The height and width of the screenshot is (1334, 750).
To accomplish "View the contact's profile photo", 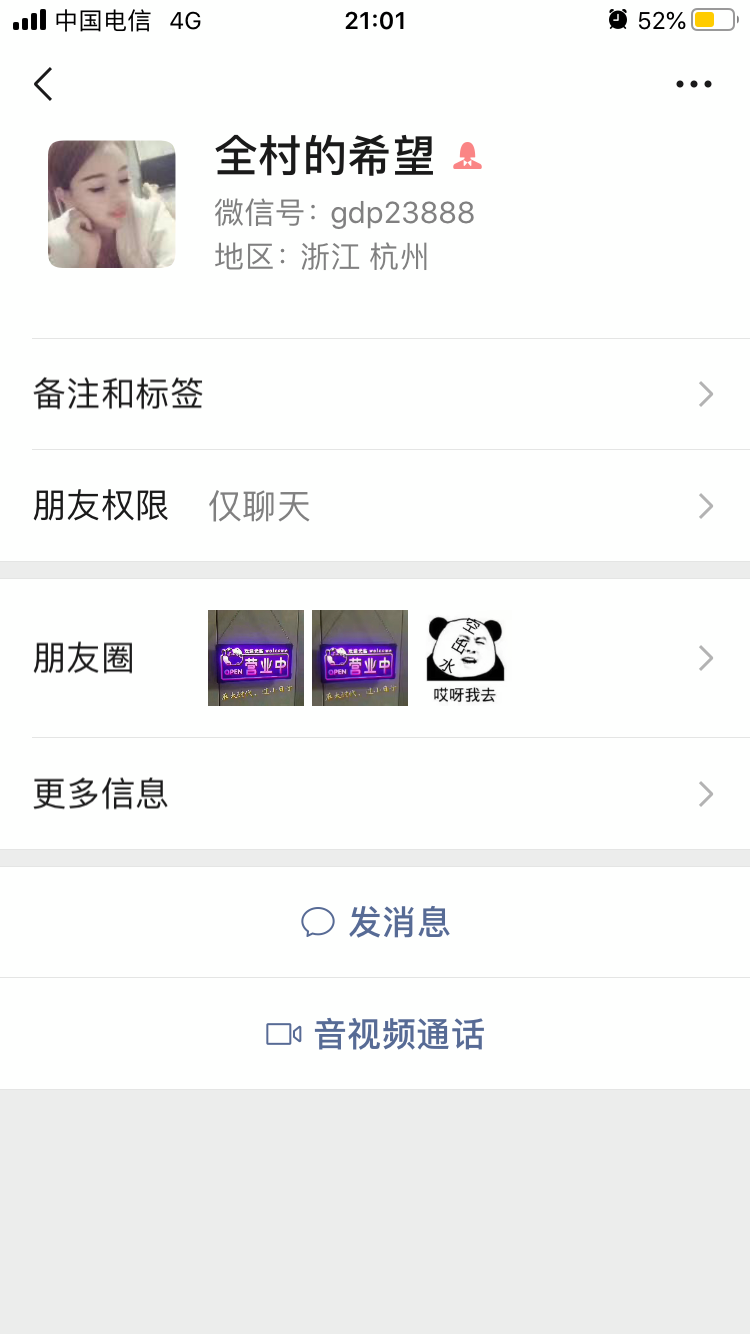I will [112, 204].
